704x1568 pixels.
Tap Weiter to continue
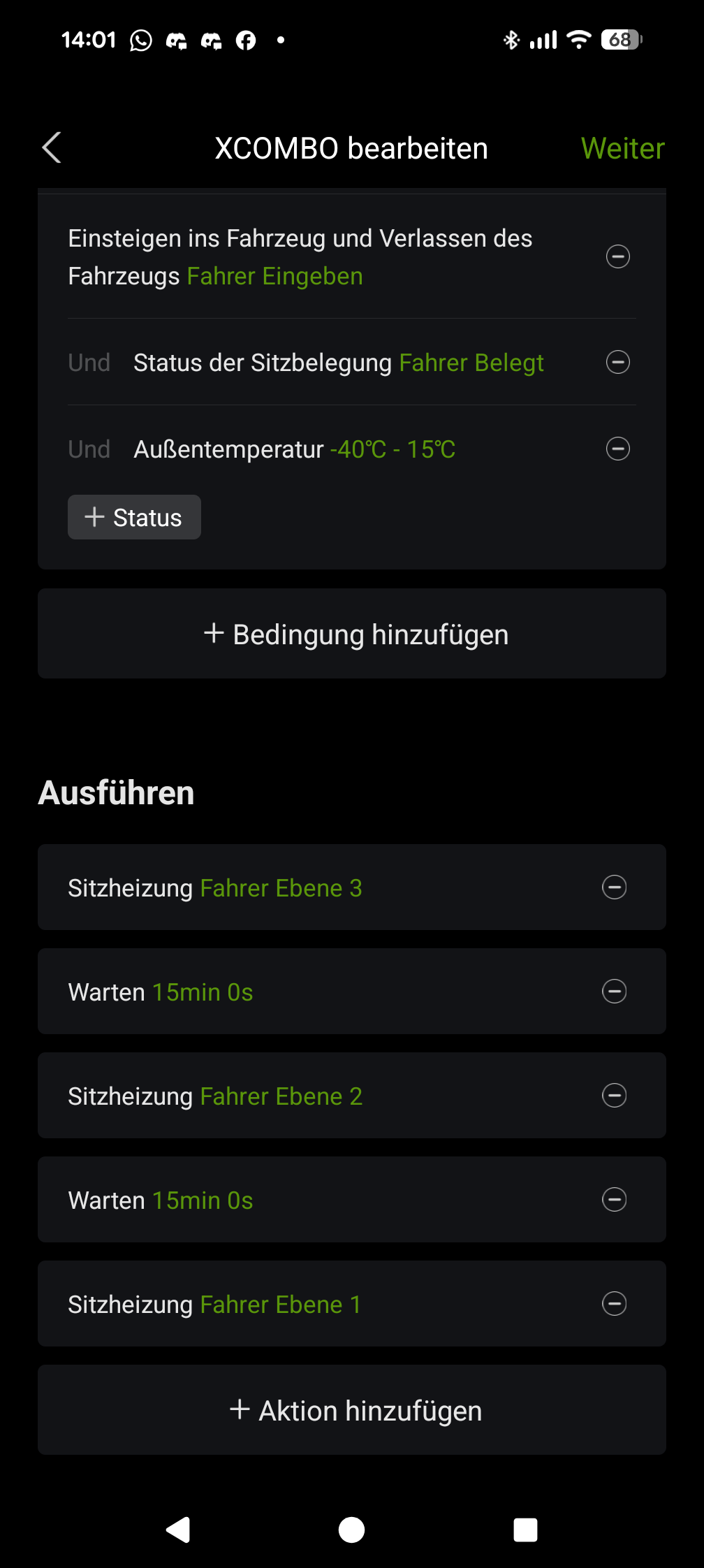pos(622,148)
